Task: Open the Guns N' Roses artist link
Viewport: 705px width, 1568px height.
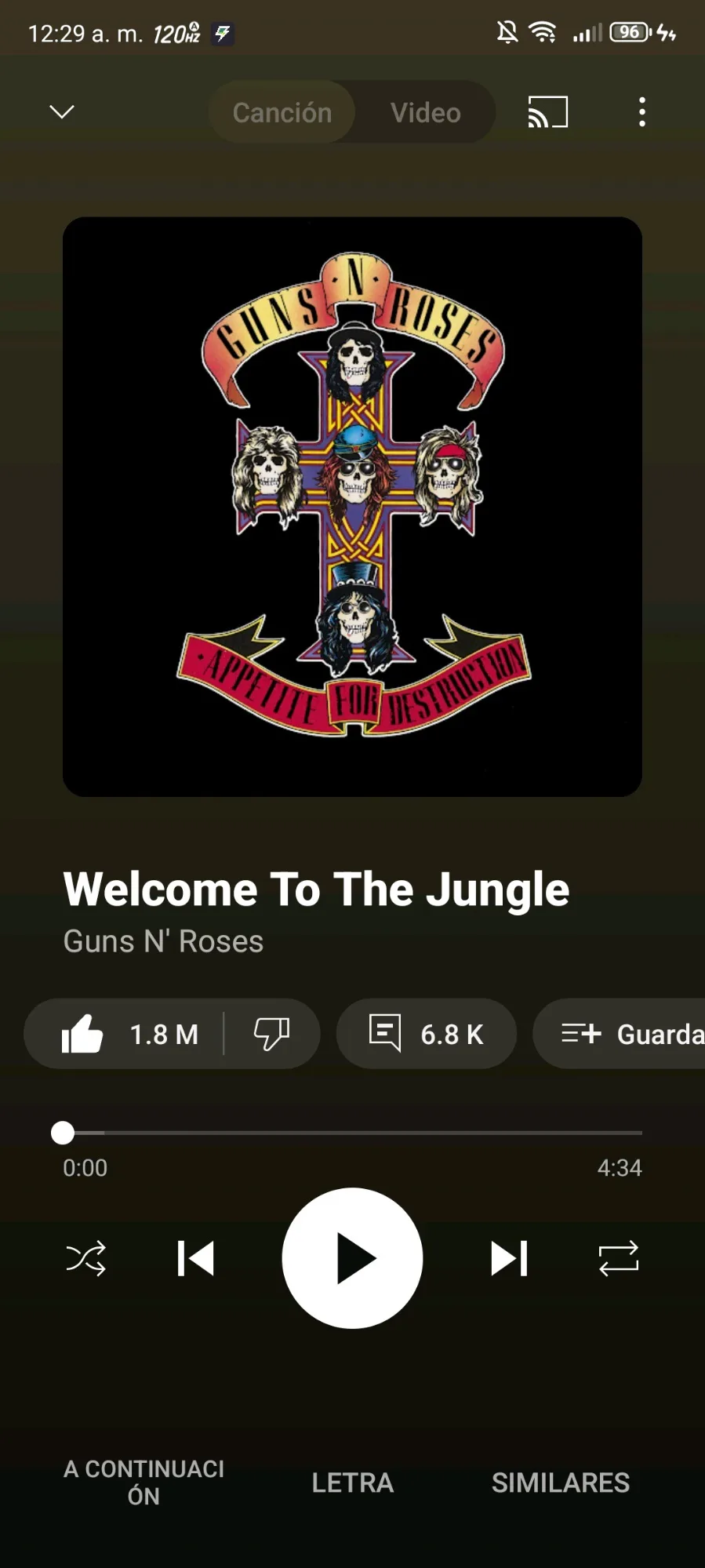Action: tap(163, 941)
